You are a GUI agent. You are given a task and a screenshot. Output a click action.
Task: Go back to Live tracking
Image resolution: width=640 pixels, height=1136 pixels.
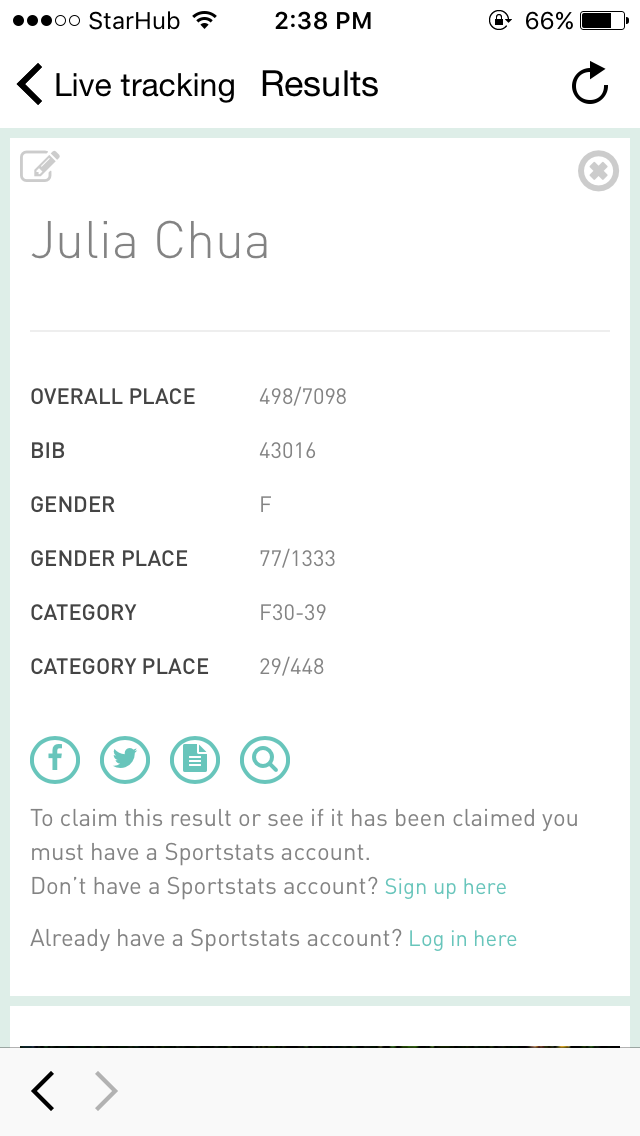(126, 85)
